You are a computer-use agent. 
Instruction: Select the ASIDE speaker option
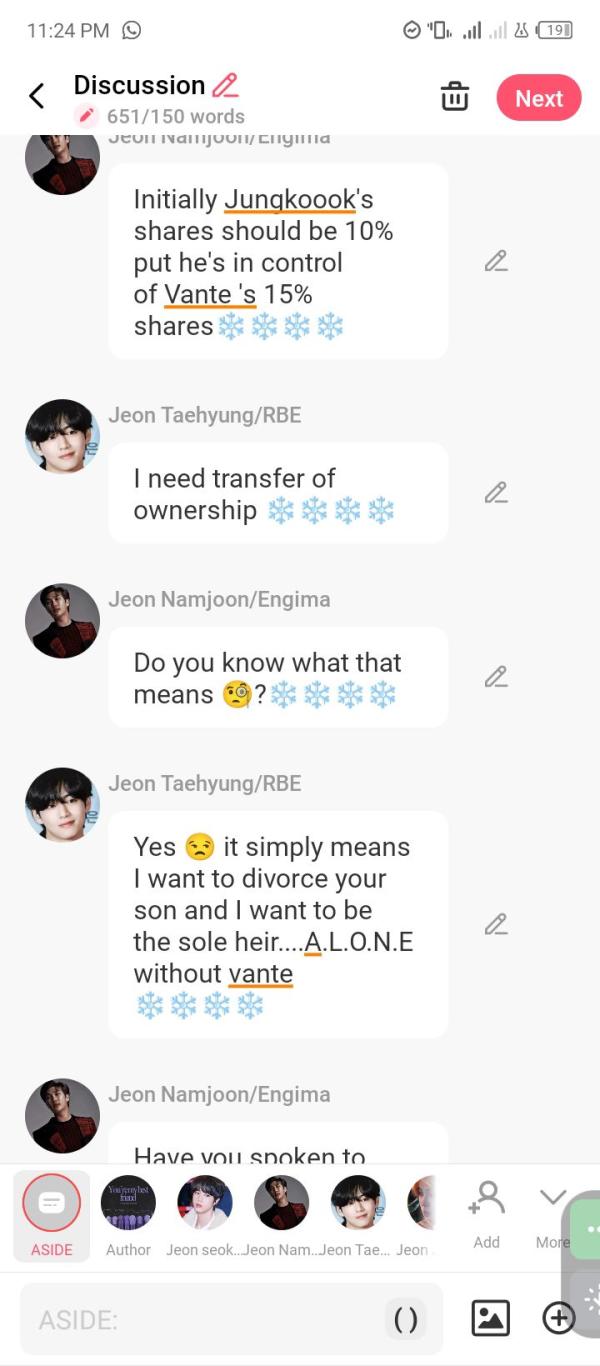[x=51, y=1214]
